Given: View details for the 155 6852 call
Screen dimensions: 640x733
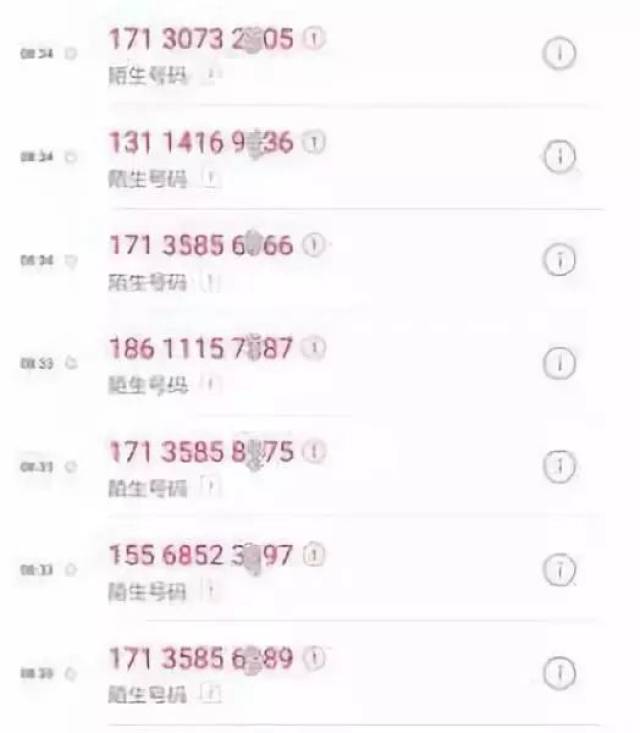Looking at the screenshot, I should [559, 570].
